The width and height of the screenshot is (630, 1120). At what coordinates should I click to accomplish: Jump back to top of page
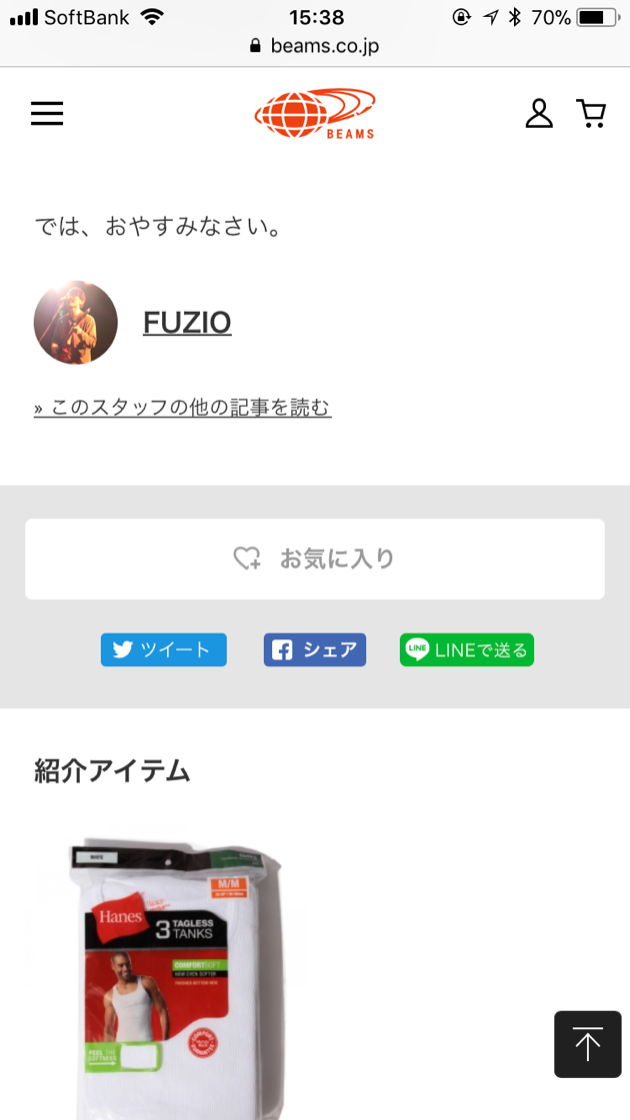[x=588, y=1044]
